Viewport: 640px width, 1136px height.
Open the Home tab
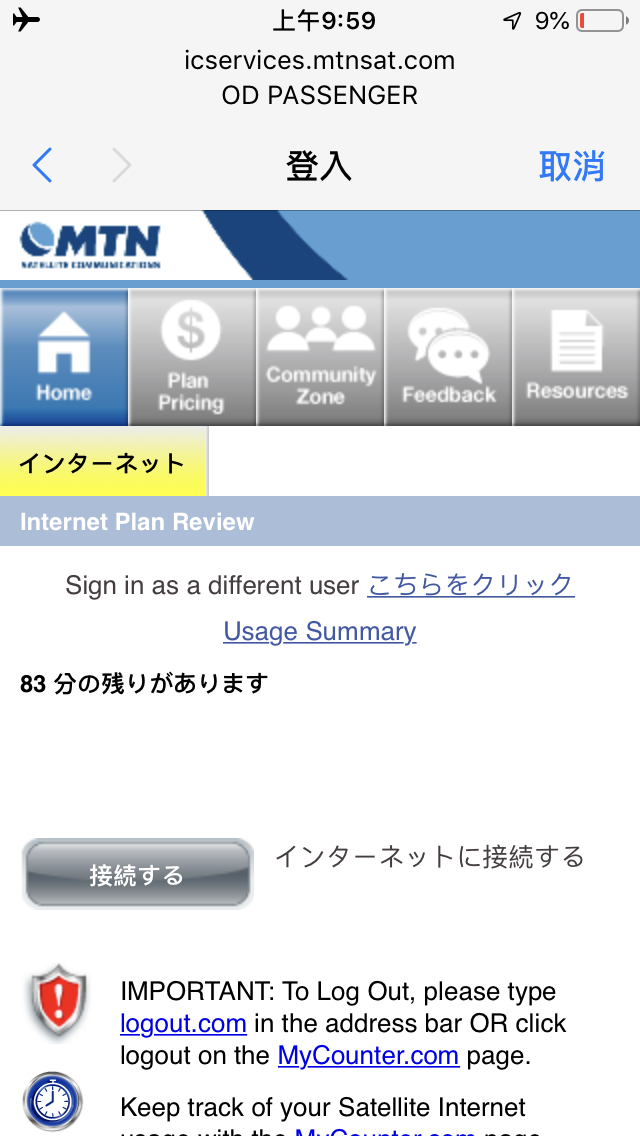tap(65, 357)
